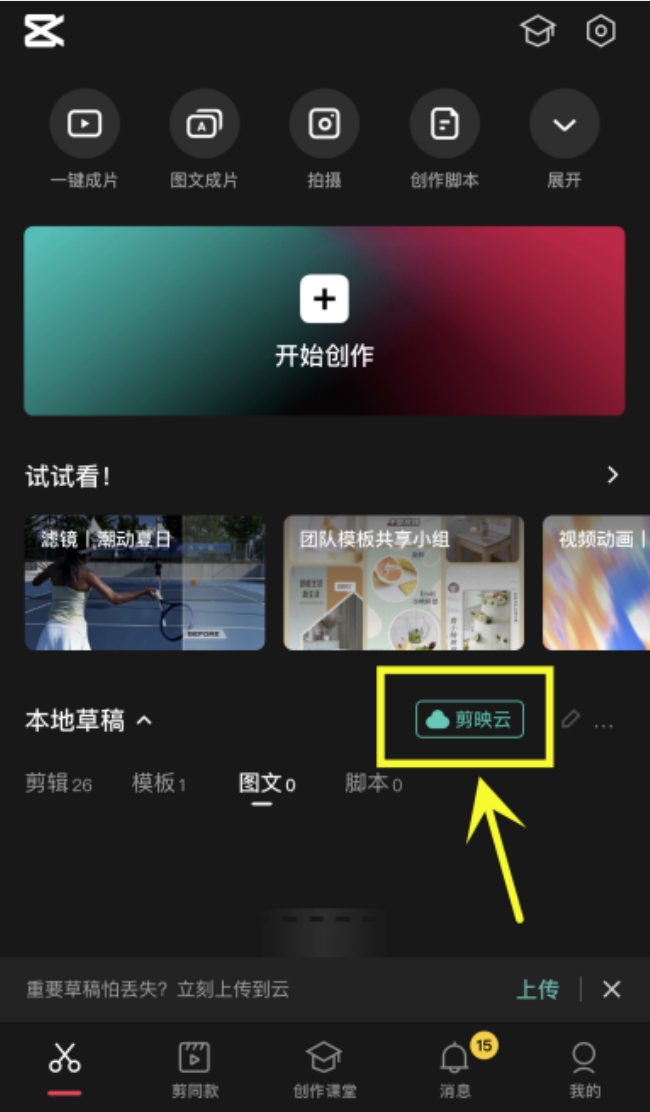Edit drafts with the pencil icon

click(570, 720)
